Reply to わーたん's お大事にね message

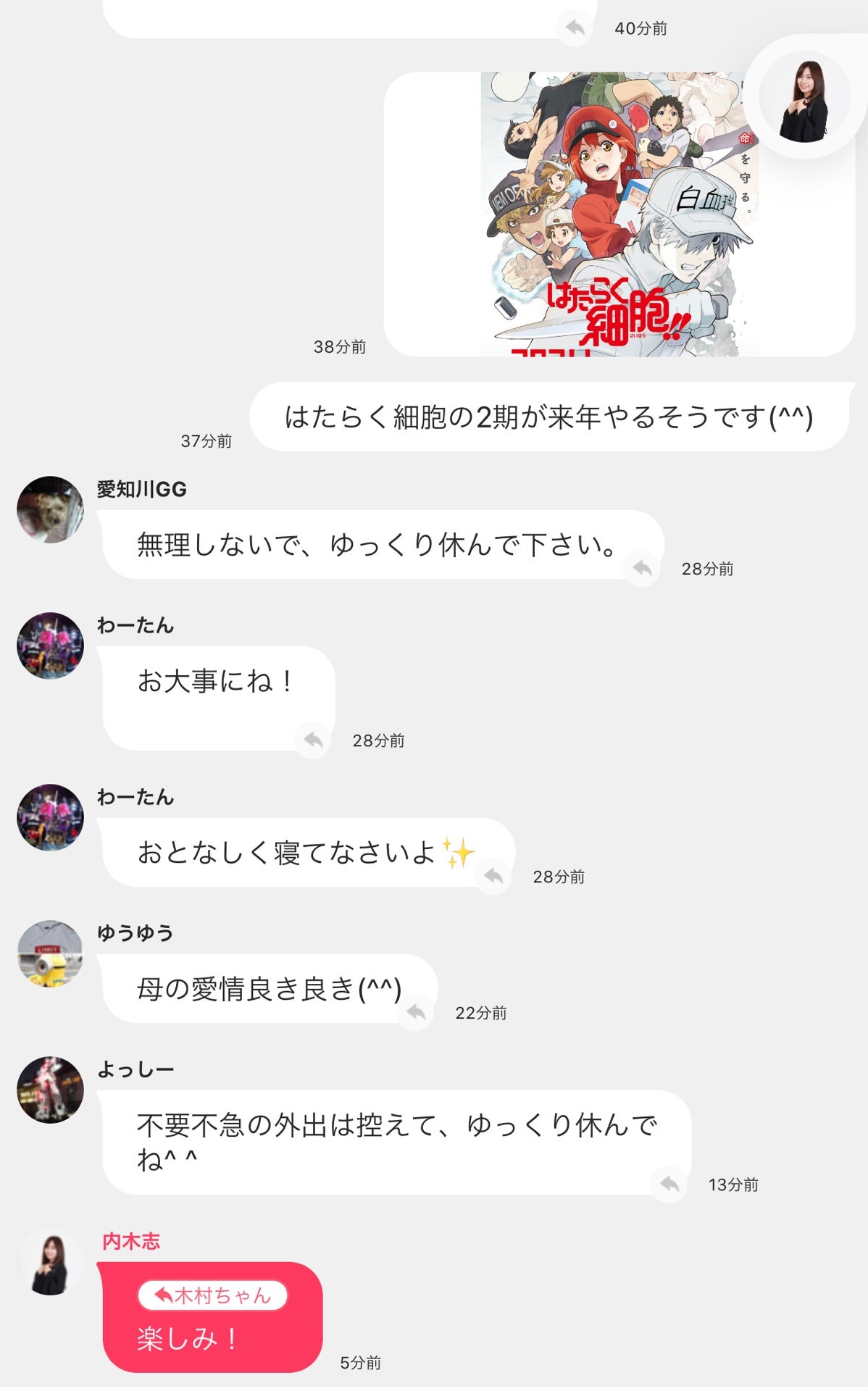pyautogui.click(x=313, y=740)
